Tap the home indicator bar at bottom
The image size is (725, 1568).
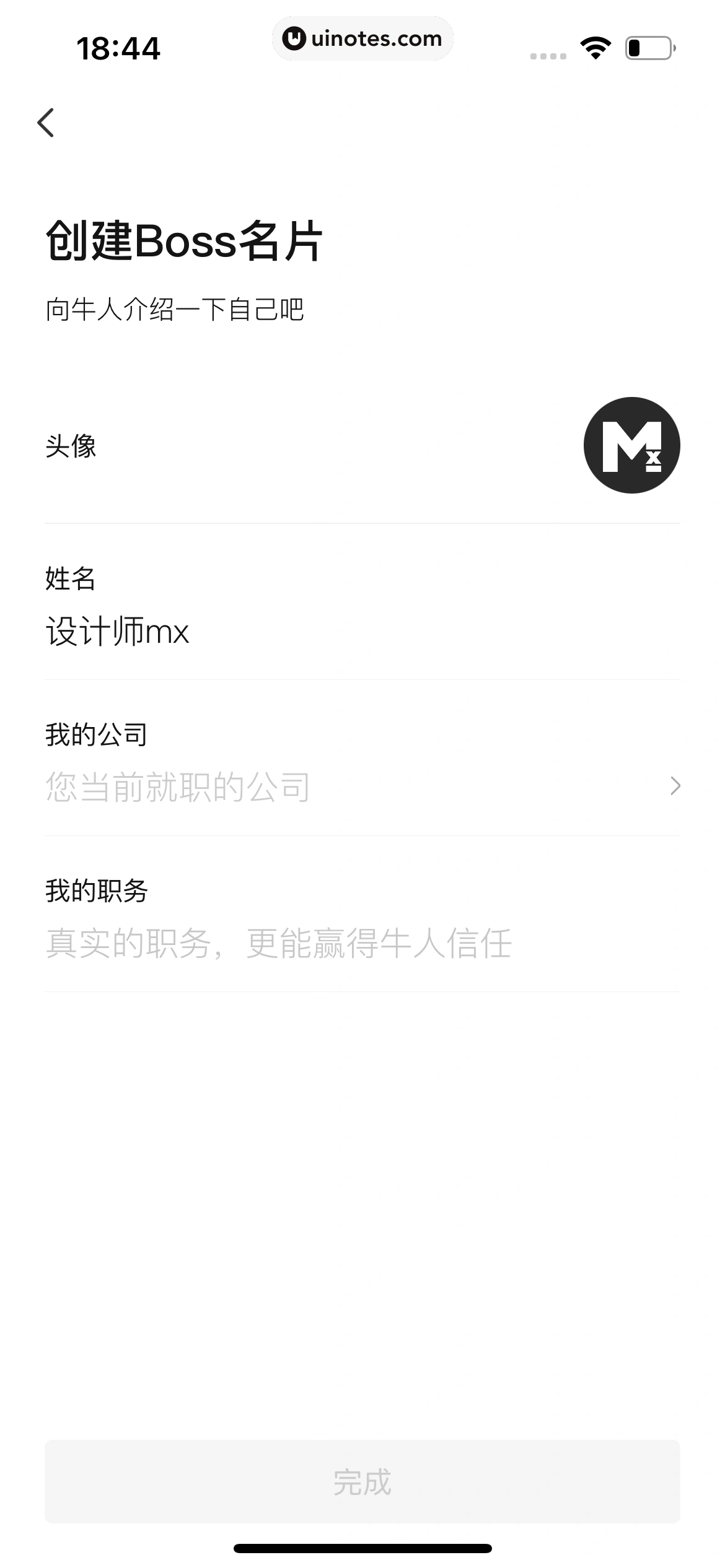tap(362, 1544)
